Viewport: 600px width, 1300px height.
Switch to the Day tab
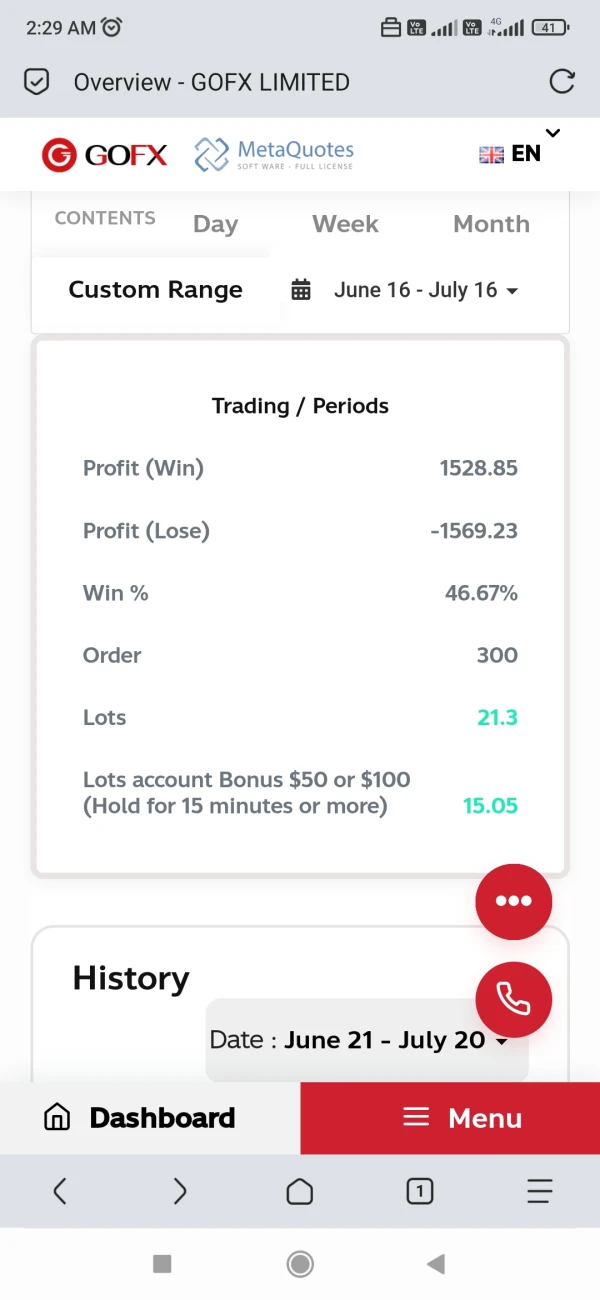click(x=215, y=224)
